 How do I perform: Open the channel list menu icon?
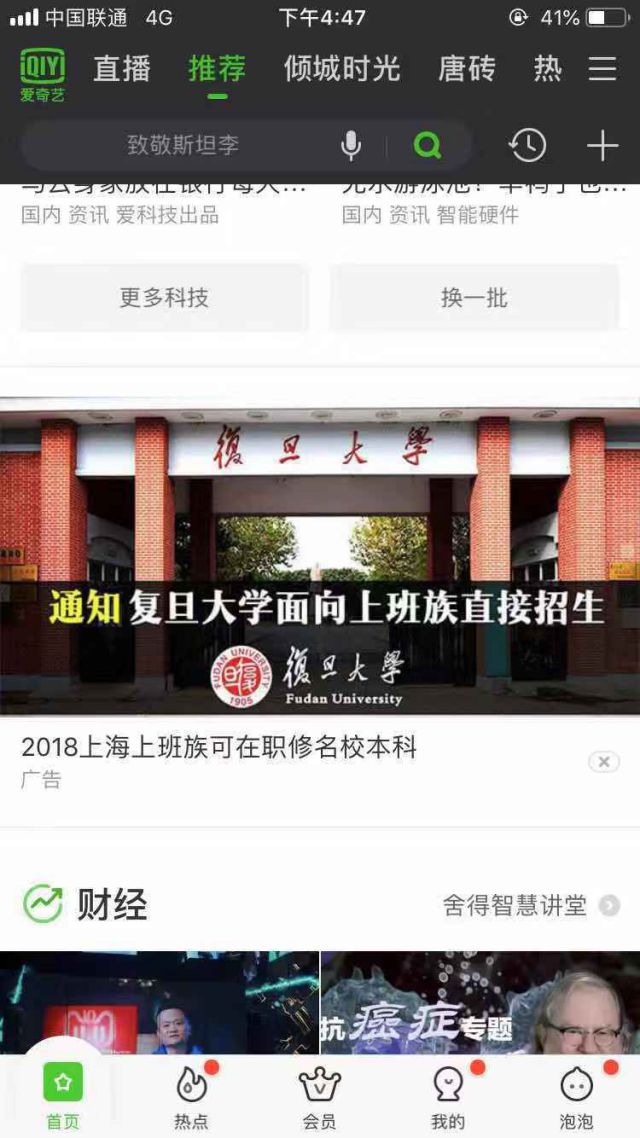click(x=602, y=68)
